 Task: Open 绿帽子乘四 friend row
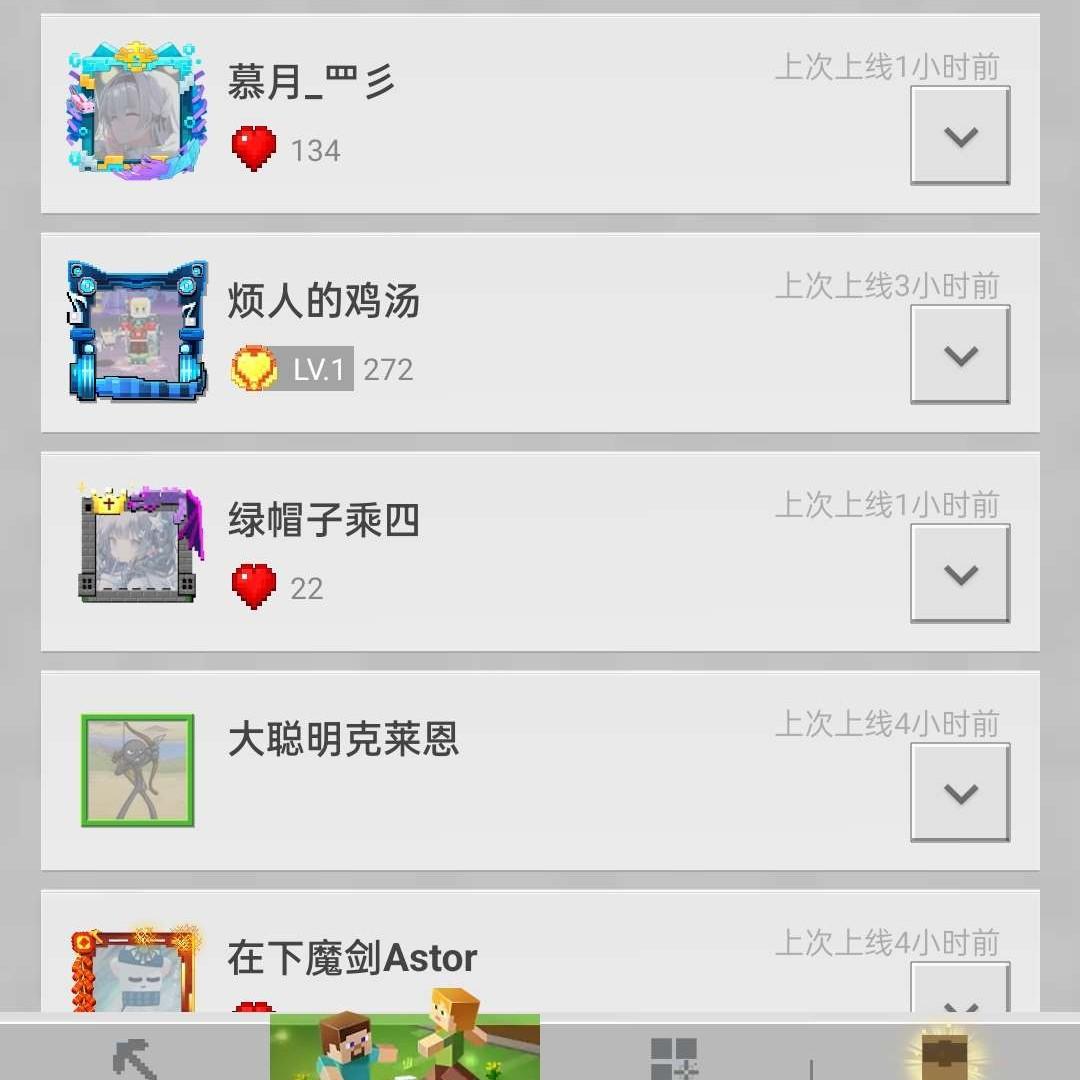point(500,552)
